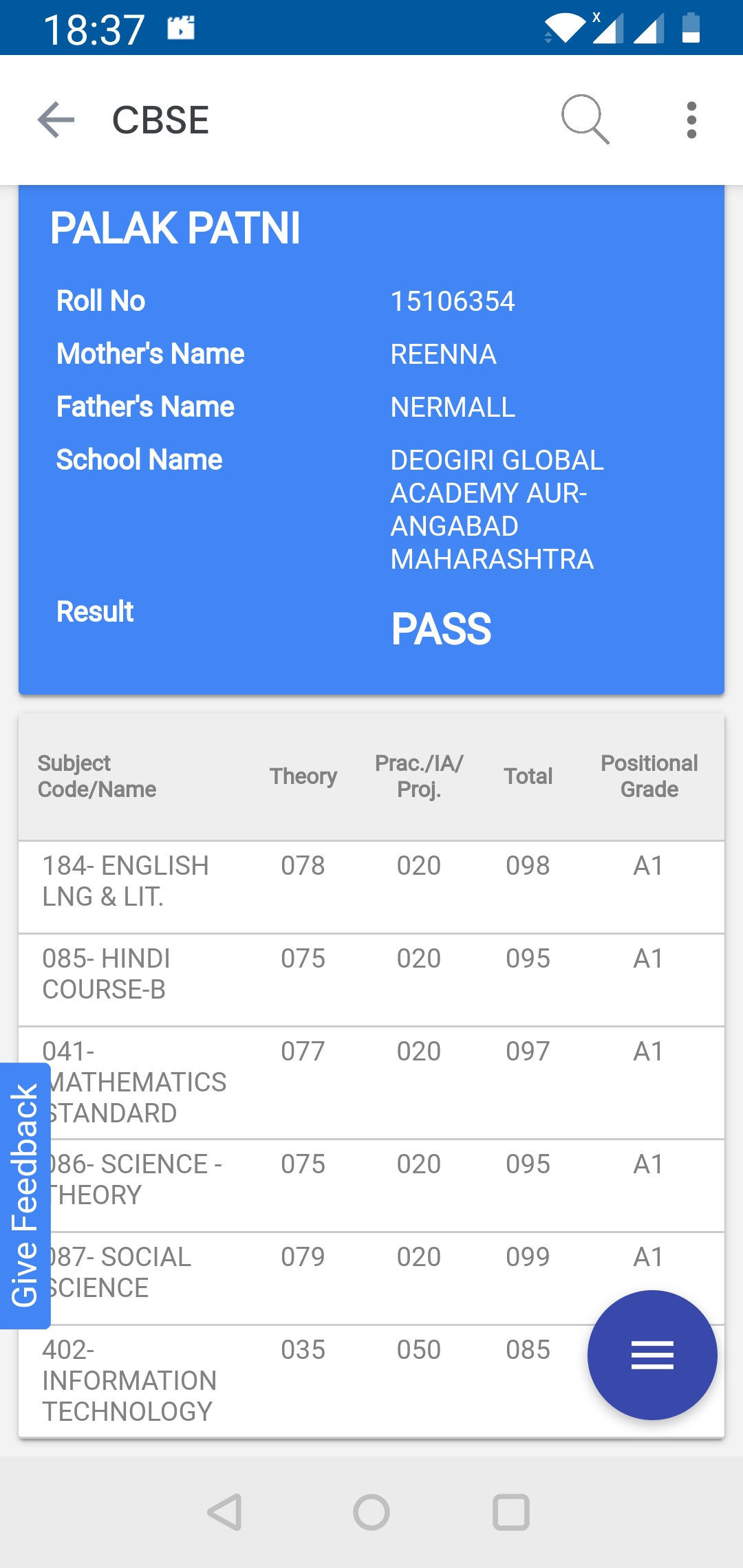Viewport: 743px width, 1568px height.
Task: Open the three-dot overflow menu
Action: (x=691, y=120)
